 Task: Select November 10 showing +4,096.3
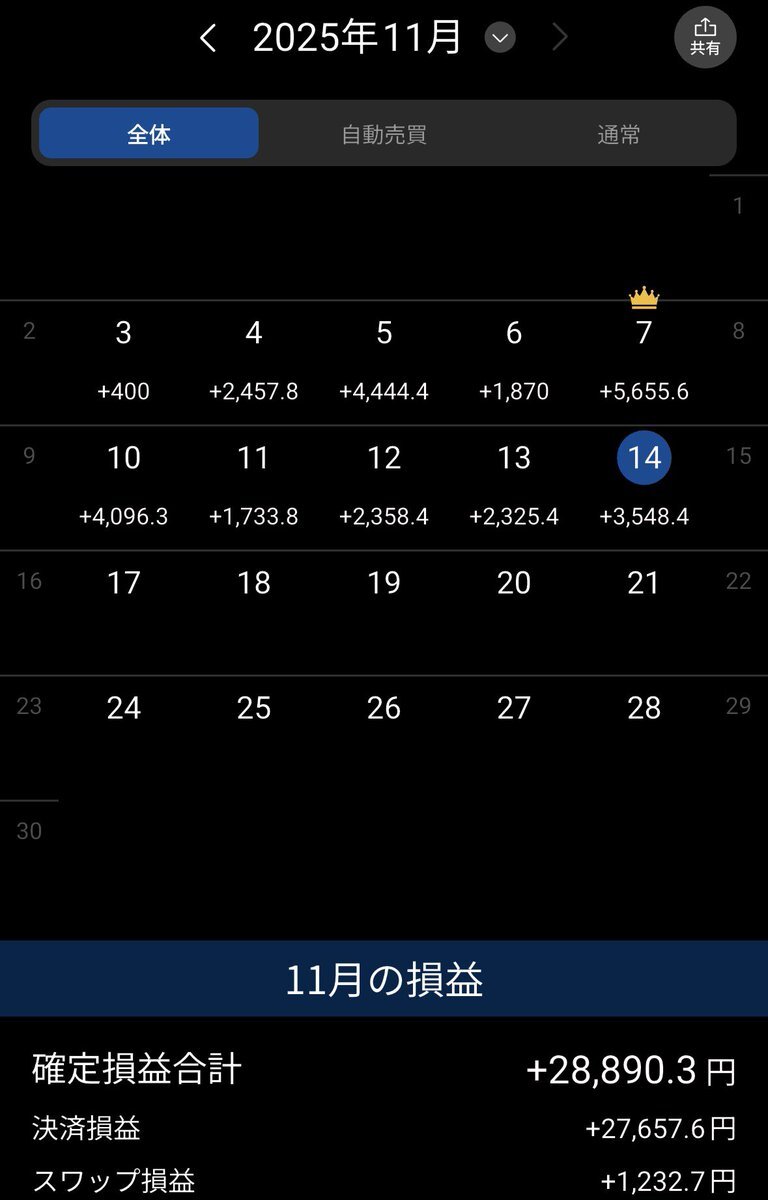coord(124,486)
